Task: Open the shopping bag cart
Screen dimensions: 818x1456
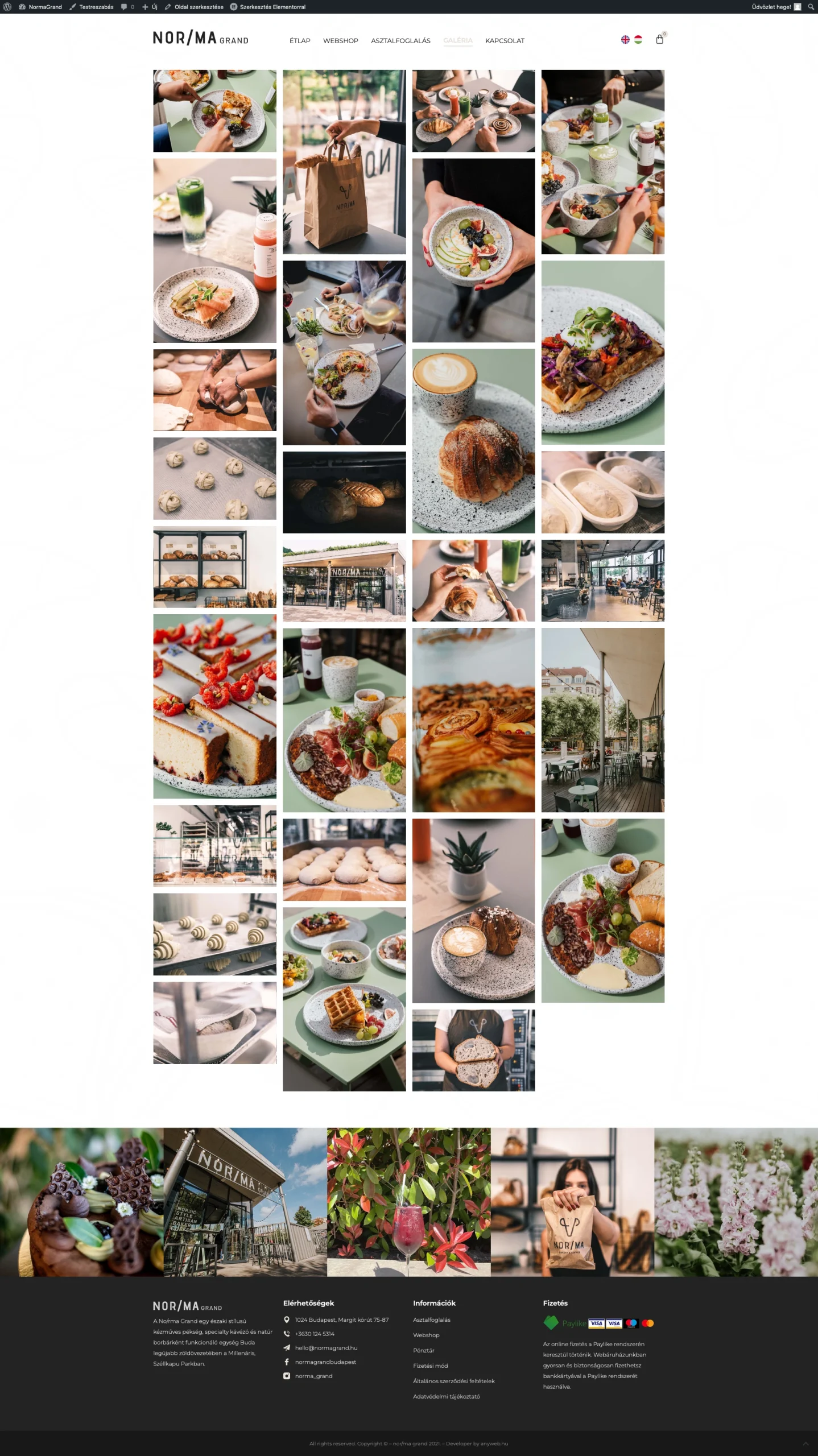Action: tap(660, 39)
